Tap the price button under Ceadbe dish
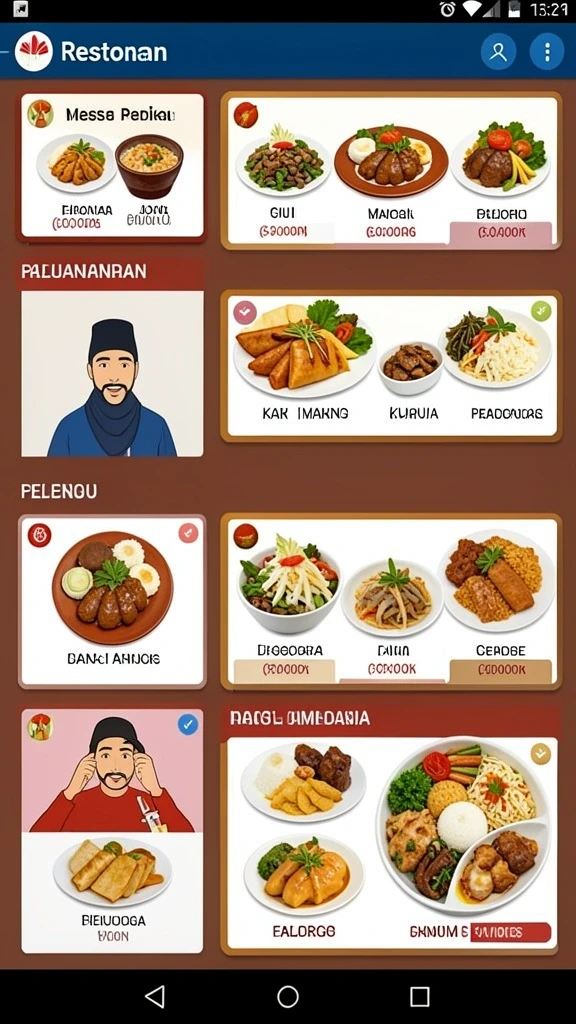This screenshot has width=576, height=1024. tap(501, 670)
